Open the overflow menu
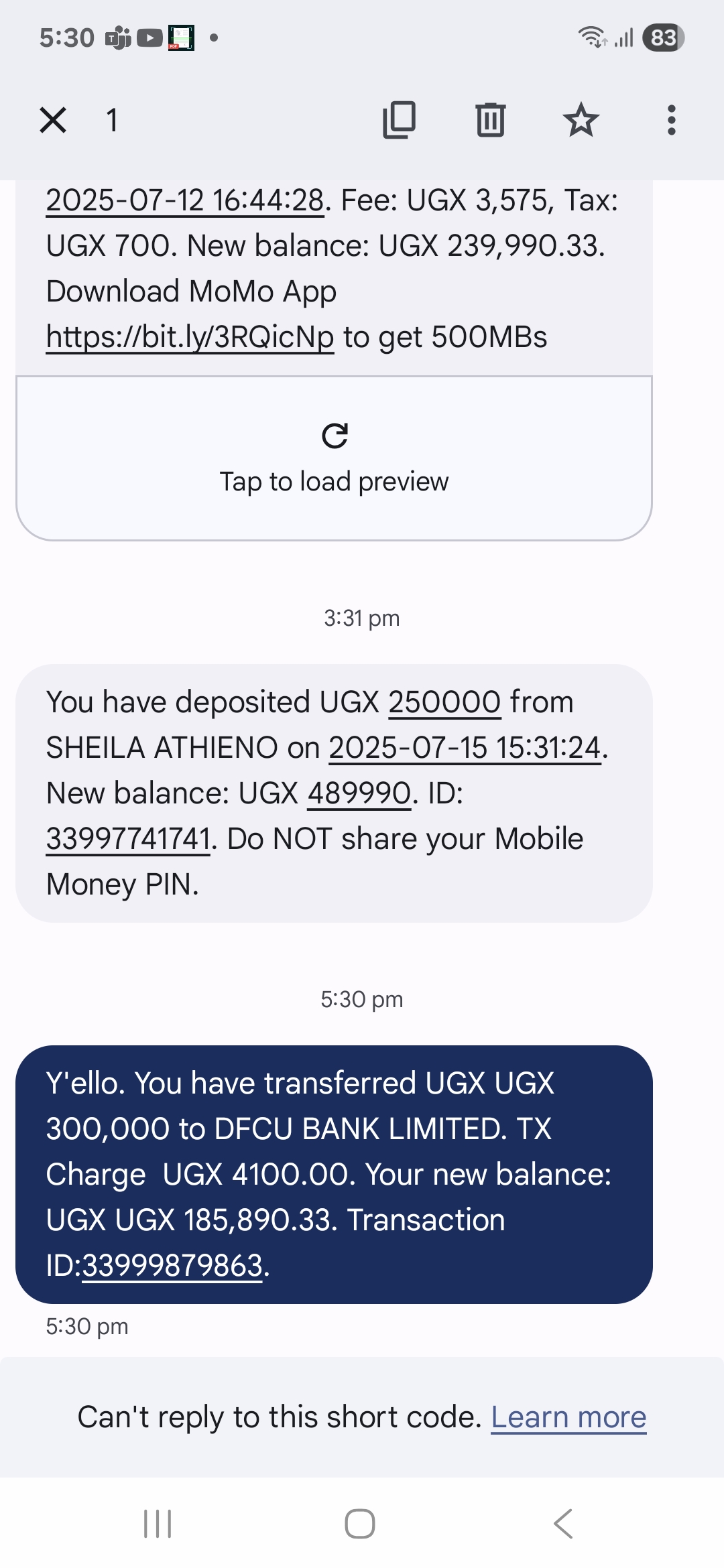 [x=671, y=121]
